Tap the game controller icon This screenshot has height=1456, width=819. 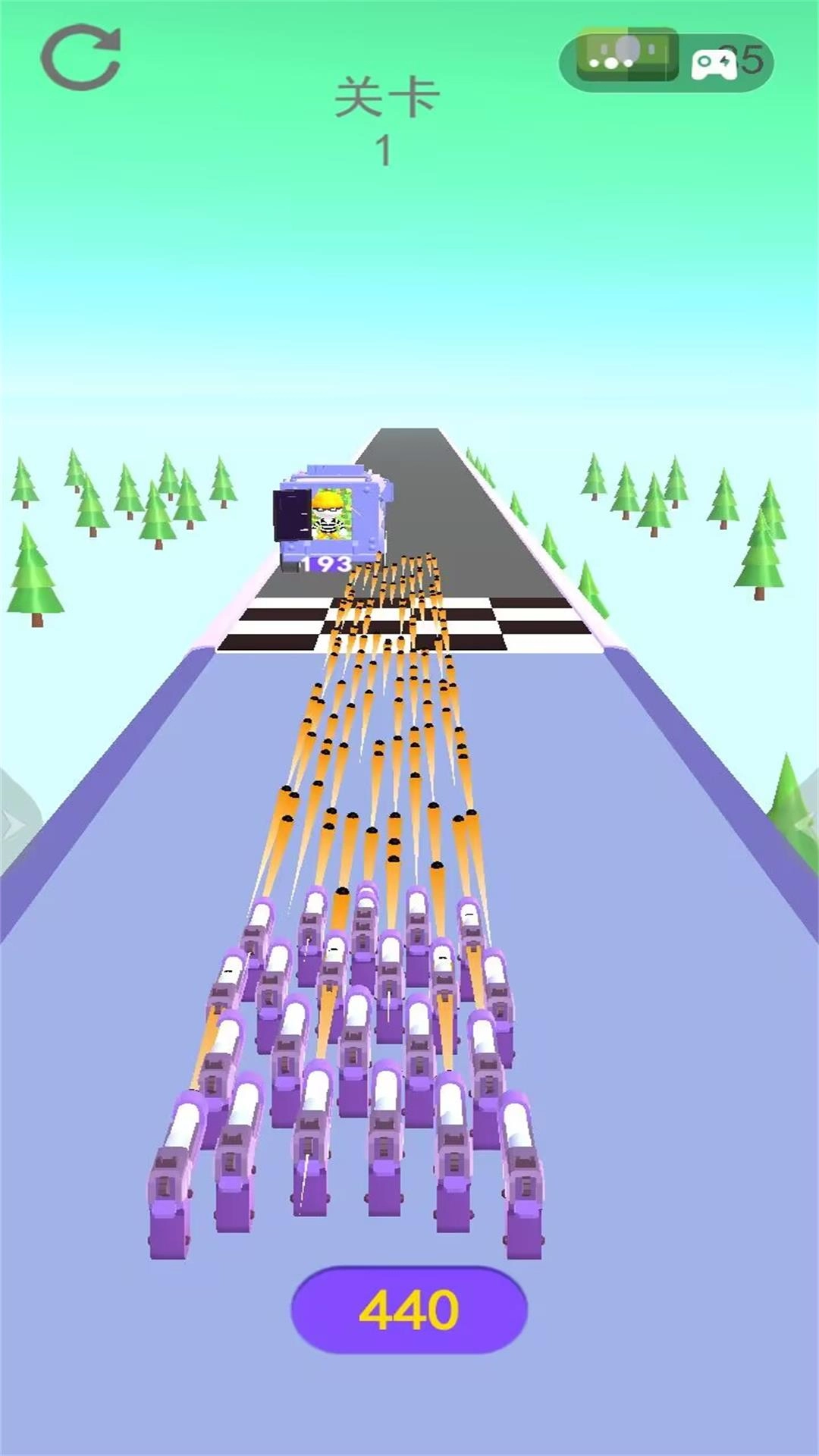pos(714,64)
